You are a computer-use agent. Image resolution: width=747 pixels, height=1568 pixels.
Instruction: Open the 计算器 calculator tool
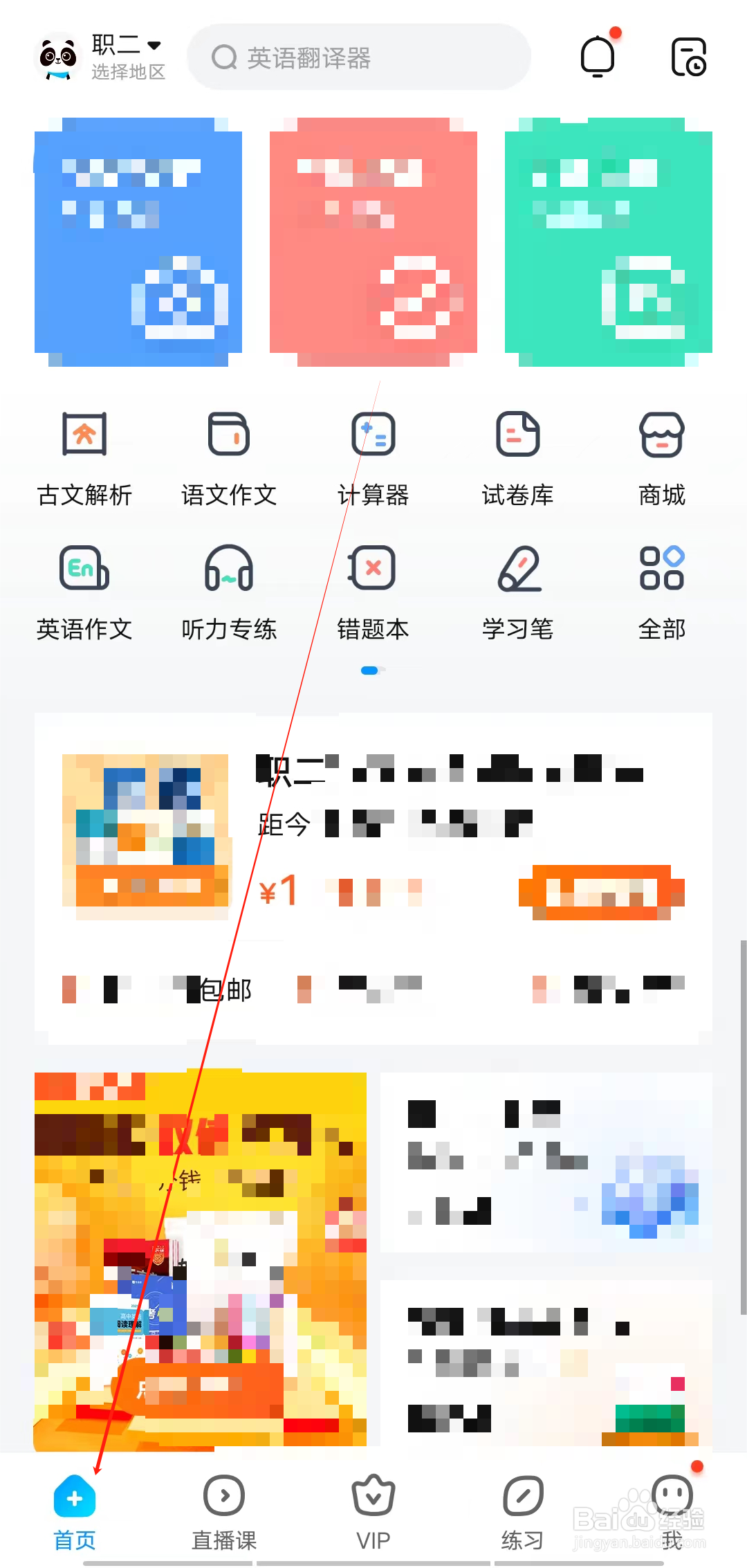373,457
